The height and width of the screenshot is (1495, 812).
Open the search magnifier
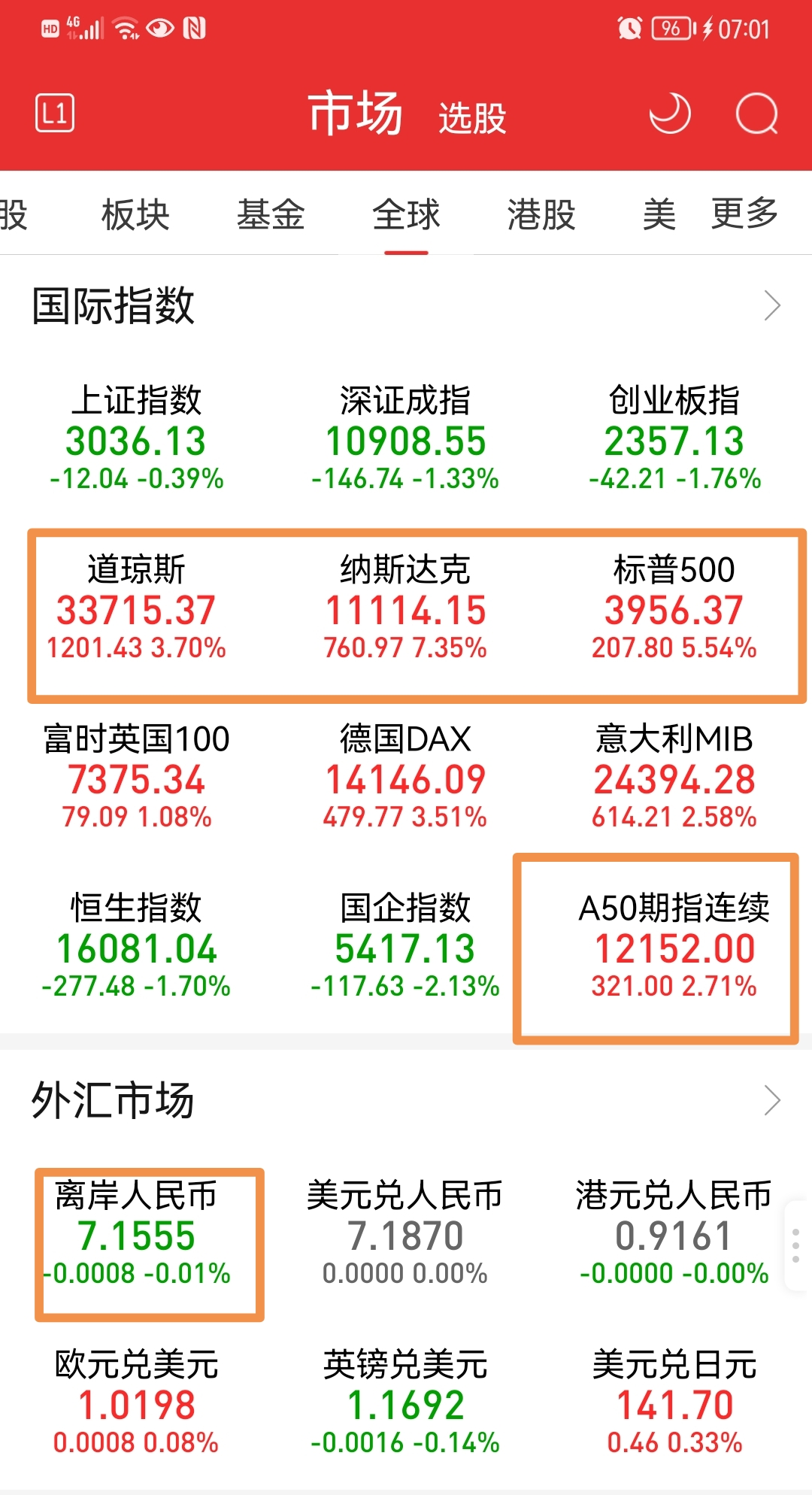coord(756,114)
